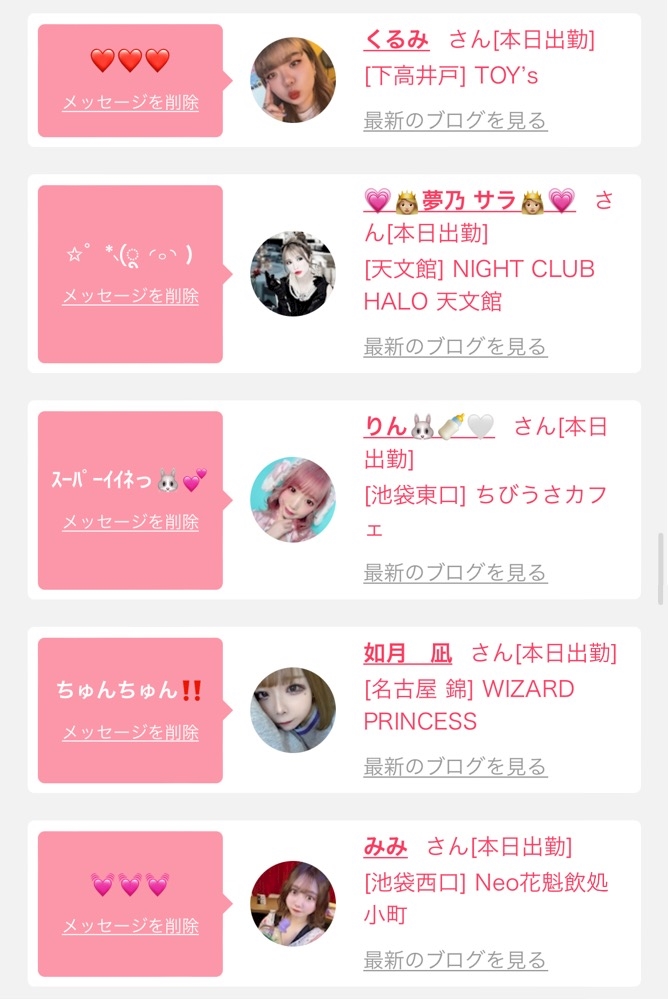The image size is (668, 999).
Task: Open みみ's profile name link
Action: 385,847
